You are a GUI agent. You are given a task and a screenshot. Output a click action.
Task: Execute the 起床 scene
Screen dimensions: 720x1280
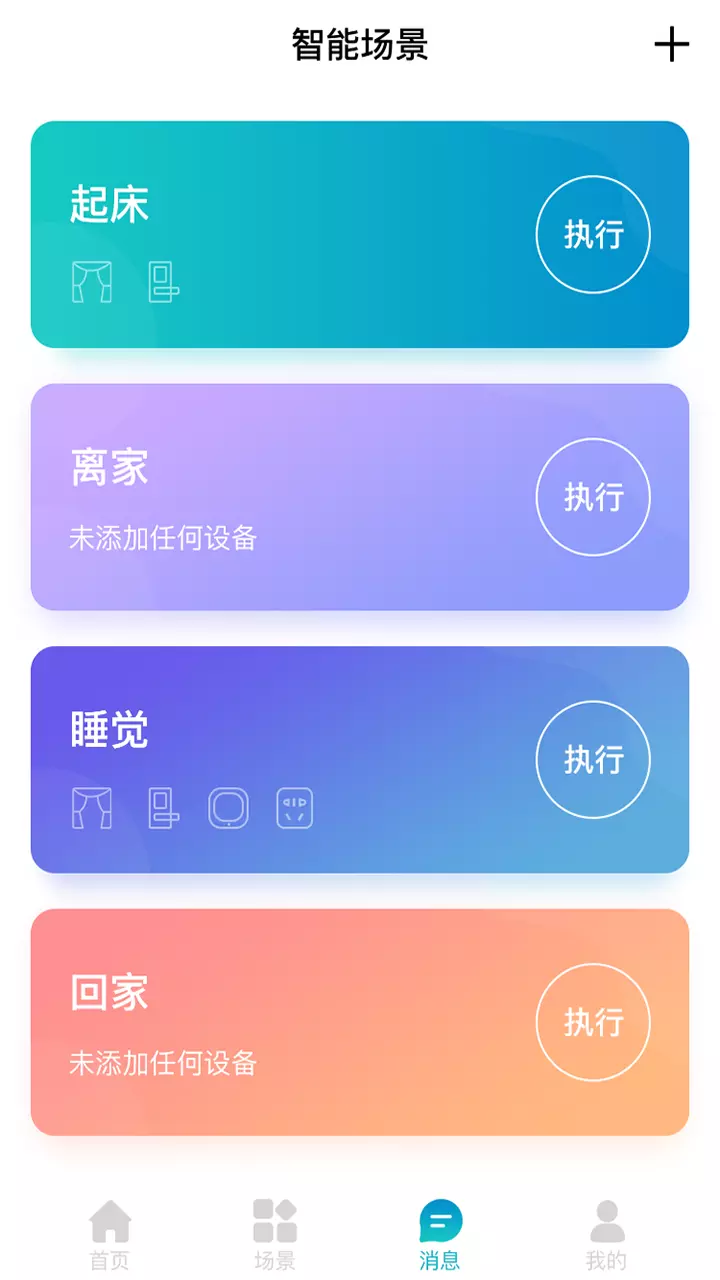pos(593,235)
